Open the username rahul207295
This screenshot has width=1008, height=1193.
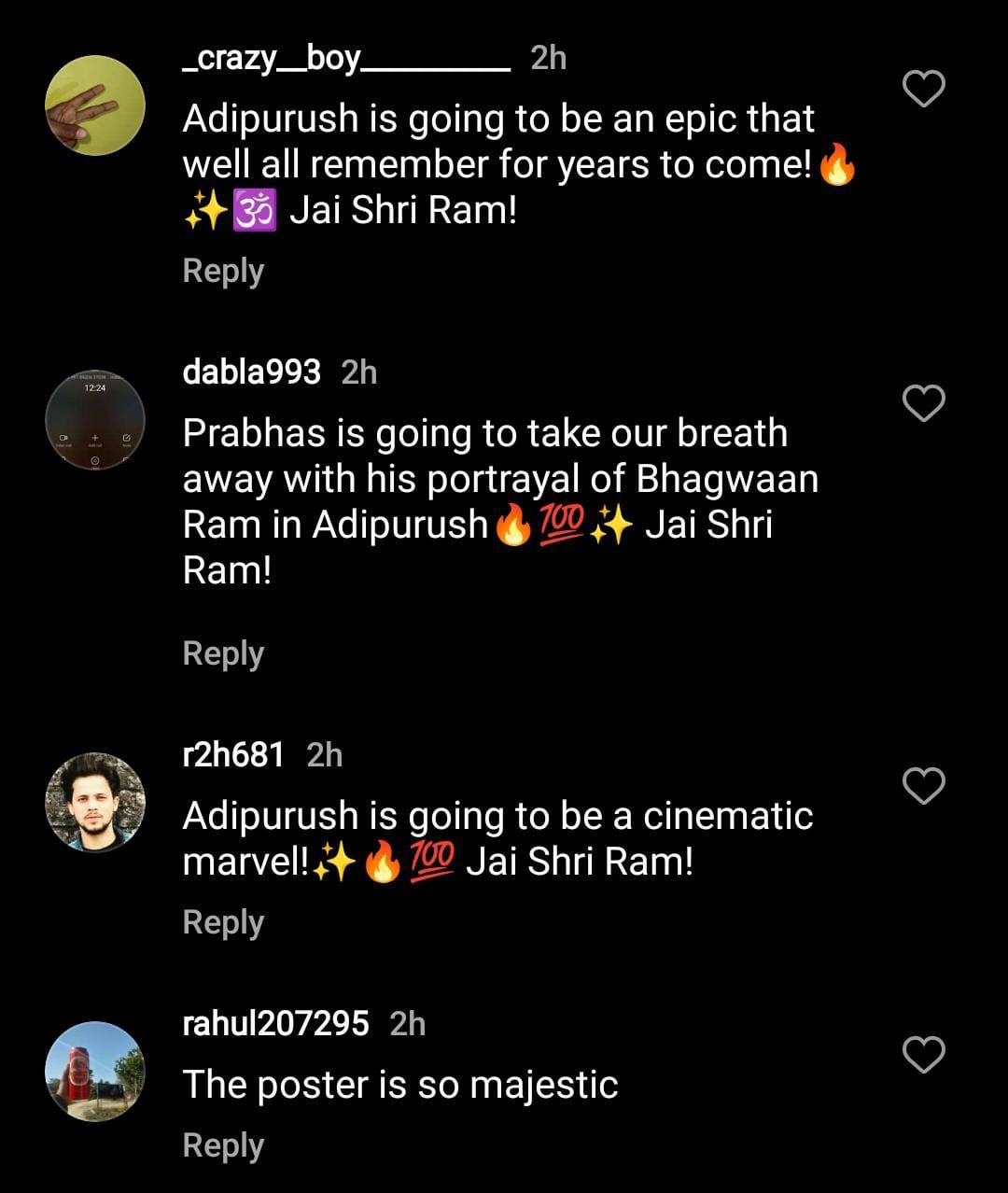(x=275, y=1023)
